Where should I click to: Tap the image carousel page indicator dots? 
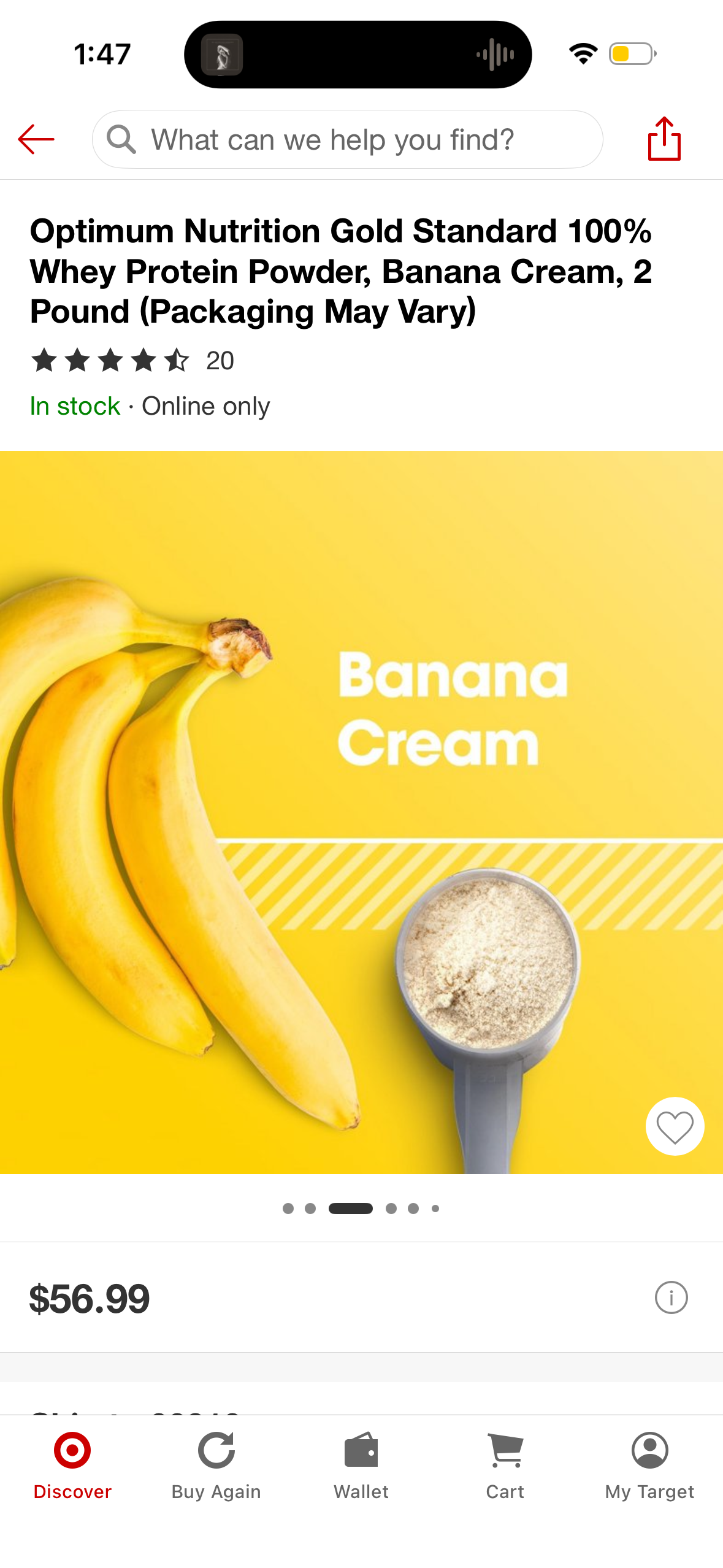361,1208
